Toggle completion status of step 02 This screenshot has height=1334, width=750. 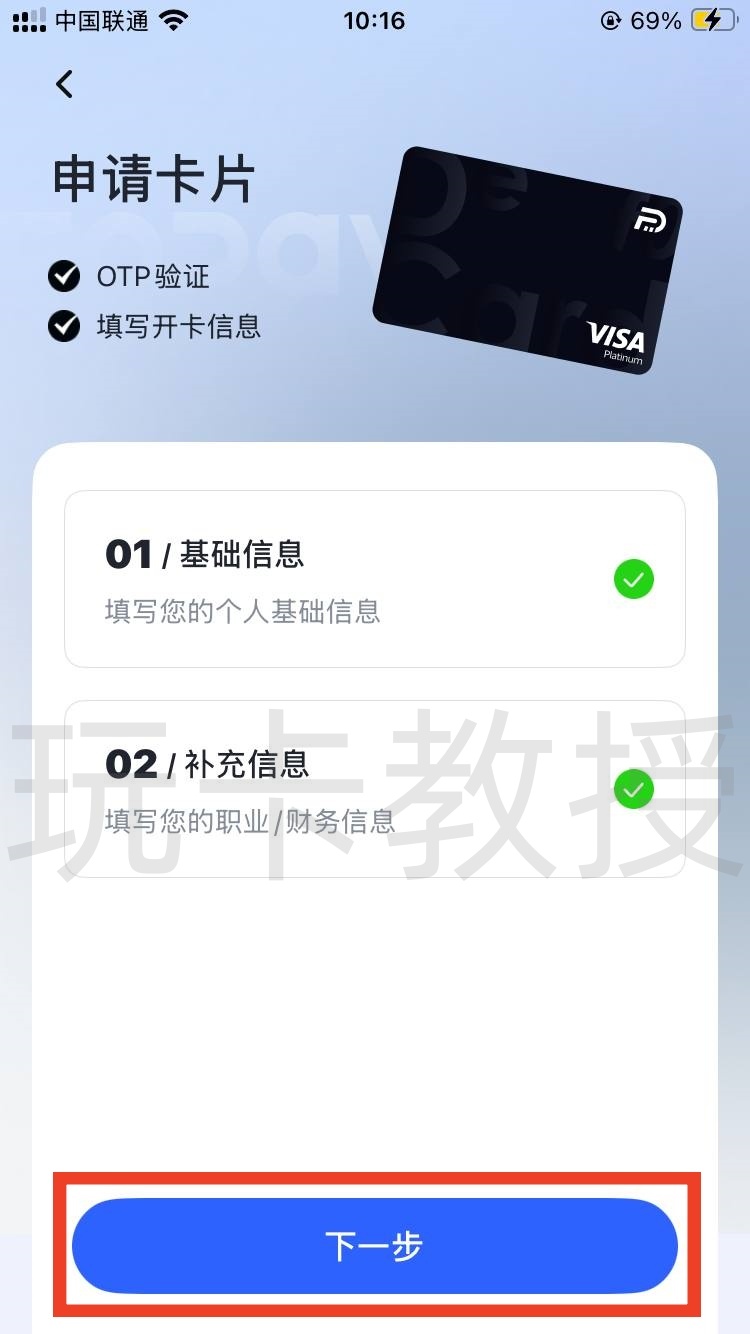click(633, 790)
